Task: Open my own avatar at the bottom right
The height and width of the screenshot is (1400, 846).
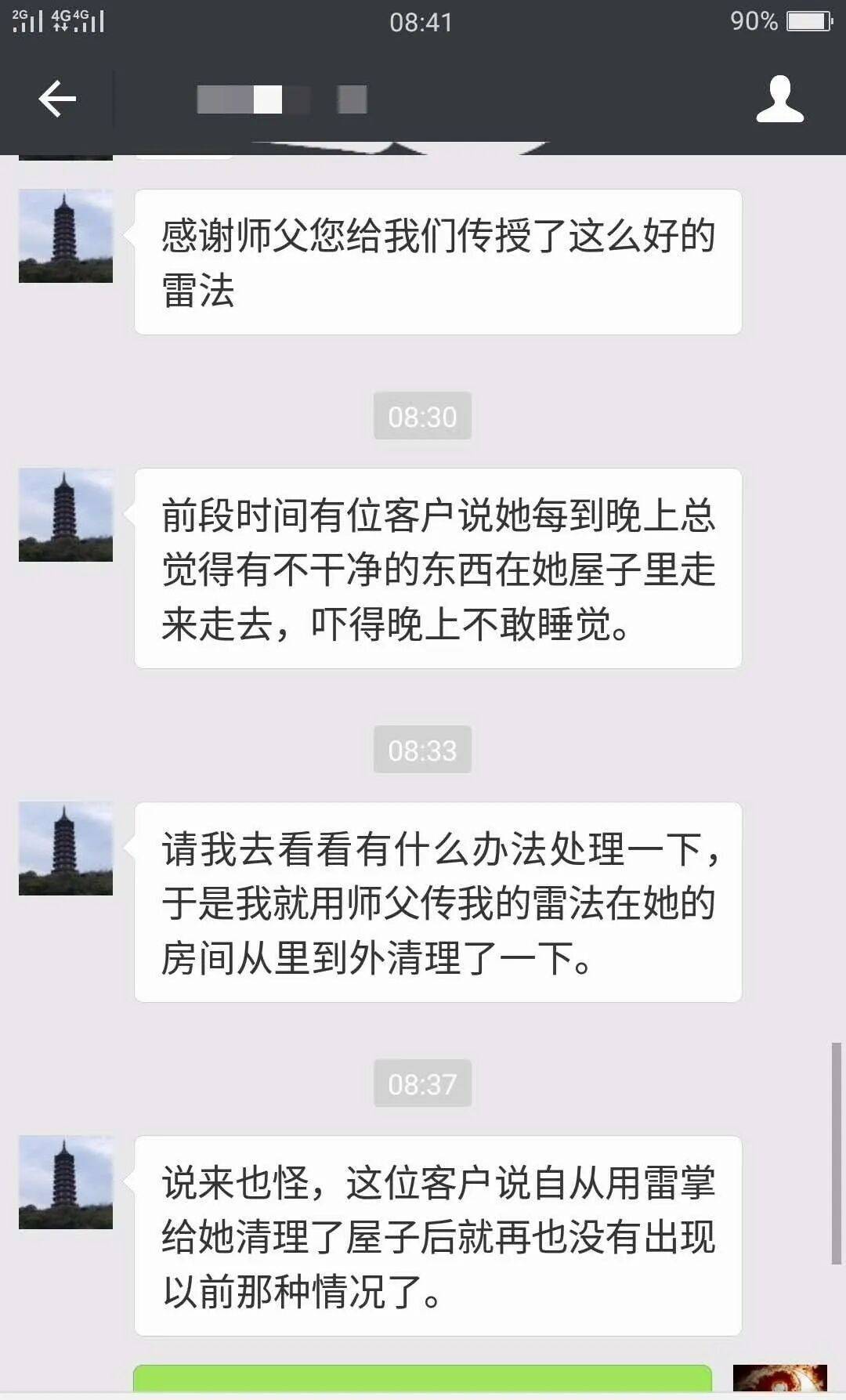Action: tap(780, 1379)
